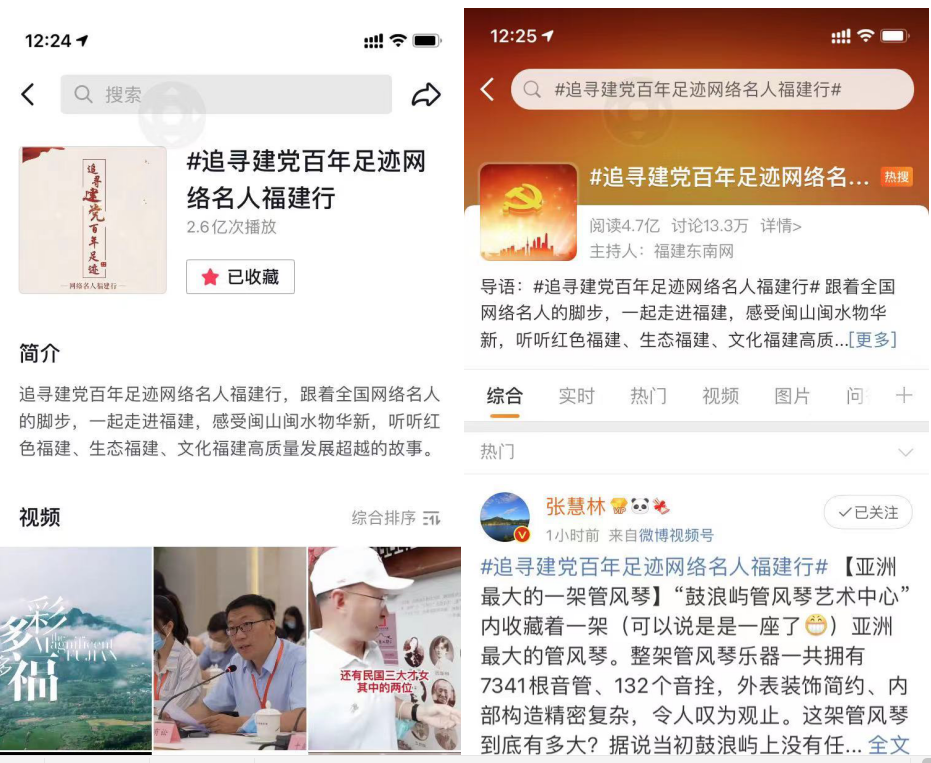Toggle the 已收藏 favorite button
This screenshot has width=931, height=763.
click(240, 277)
